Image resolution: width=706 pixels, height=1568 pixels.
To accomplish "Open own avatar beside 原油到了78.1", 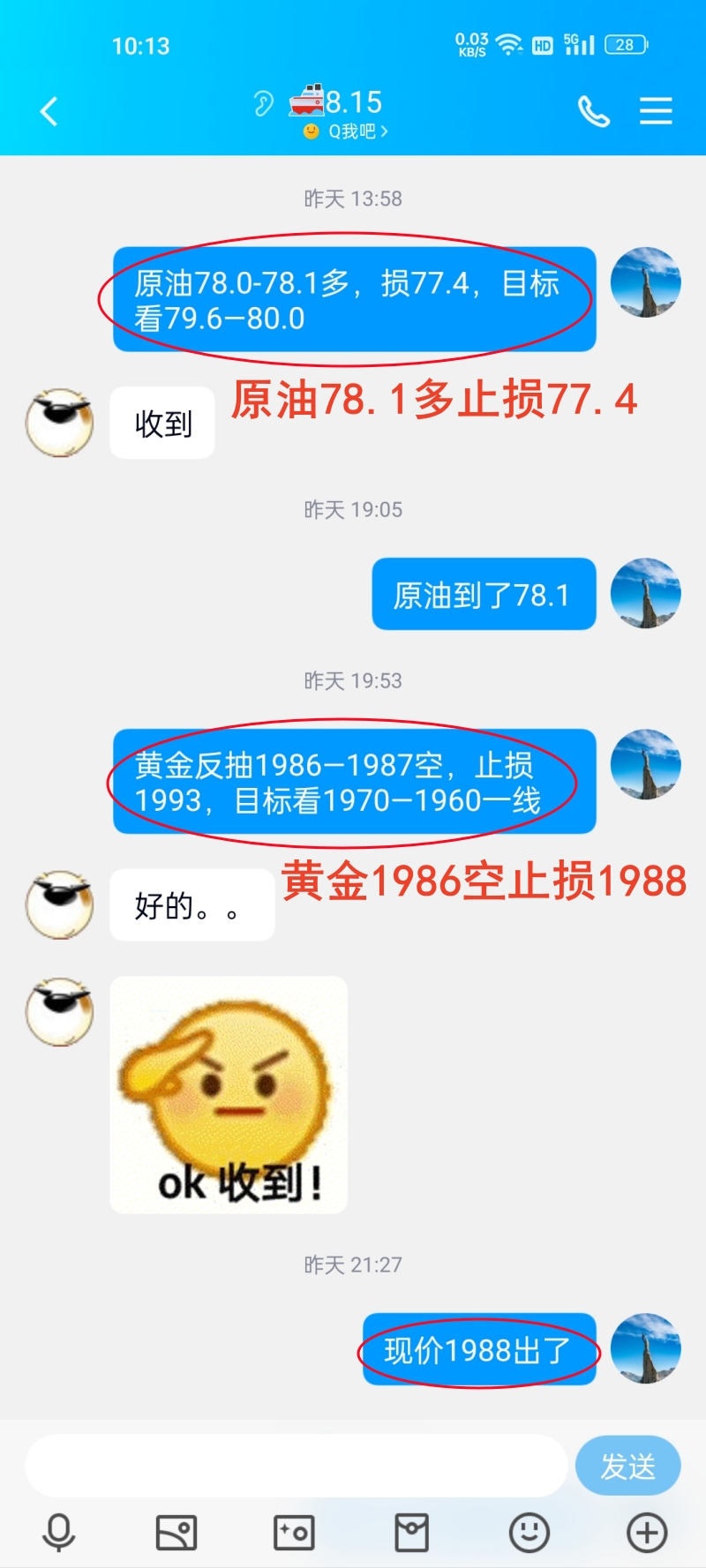I will click(645, 593).
